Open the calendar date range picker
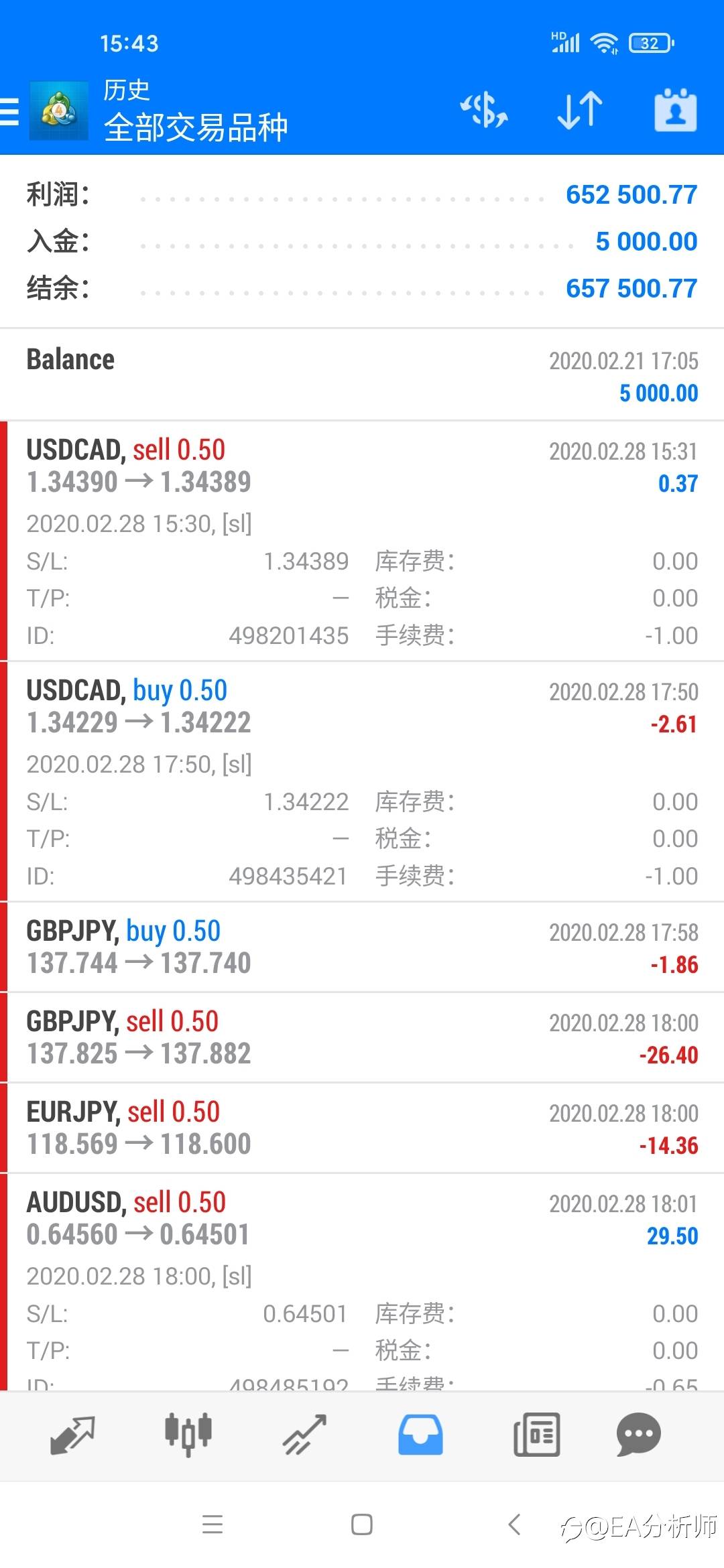 pyautogui.click(x=675, y=111)
